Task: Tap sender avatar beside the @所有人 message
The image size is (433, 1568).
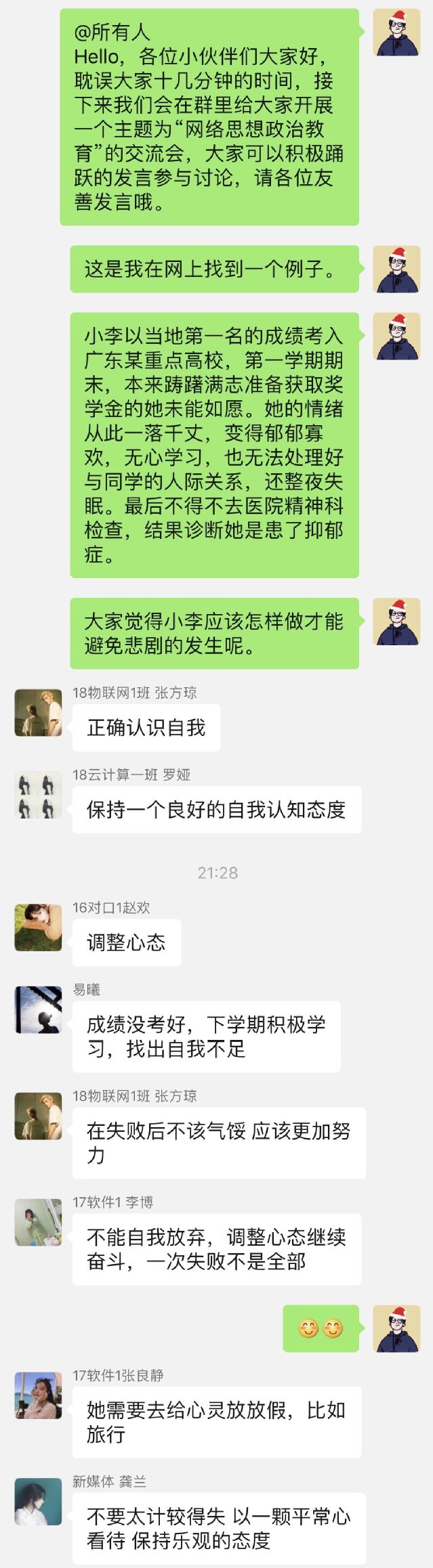Action: tap(396, 32)
